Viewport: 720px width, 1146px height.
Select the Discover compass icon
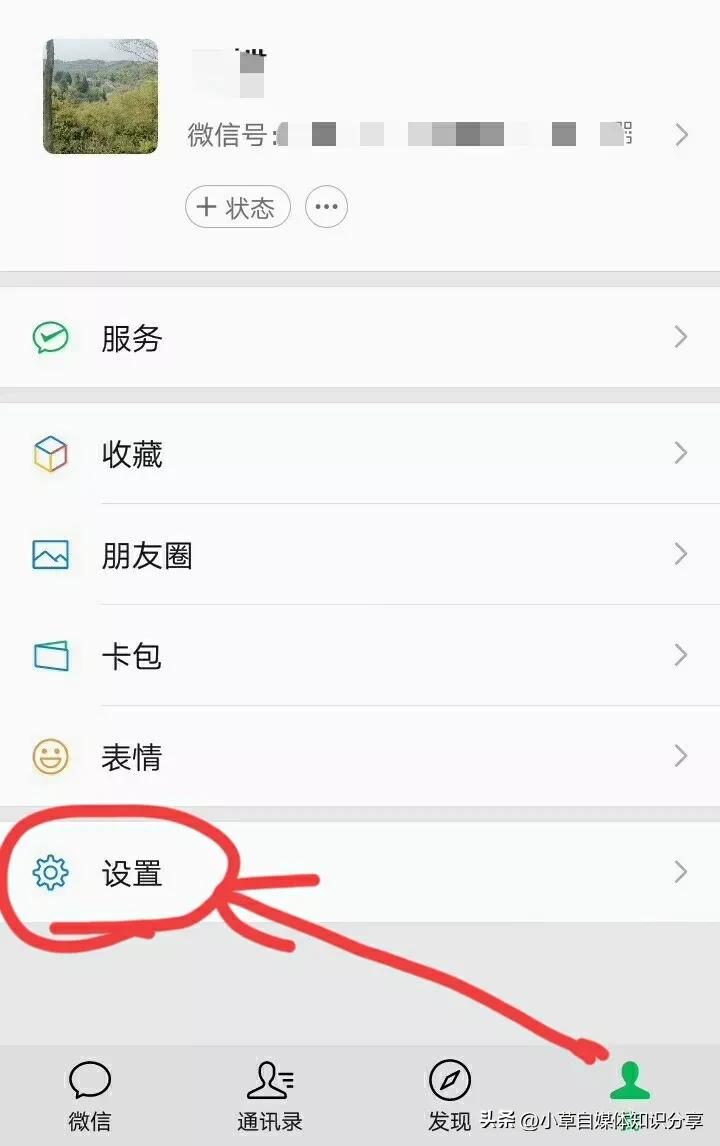(450, 1077)
